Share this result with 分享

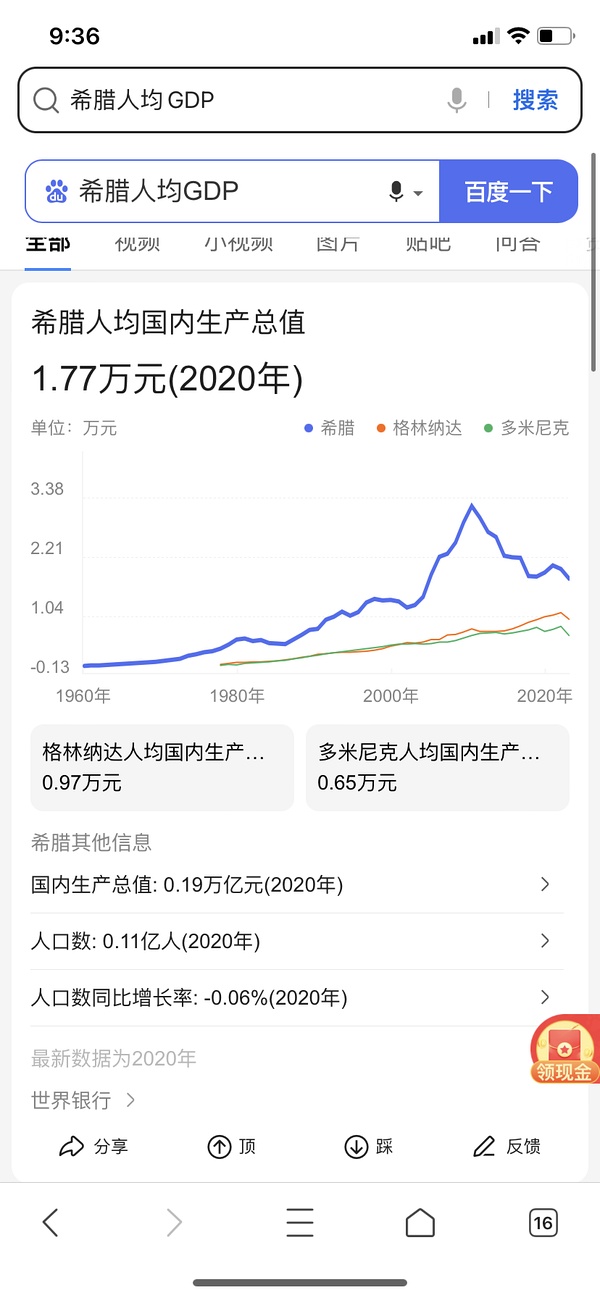pyautogui.click(x=94, y=1147)
